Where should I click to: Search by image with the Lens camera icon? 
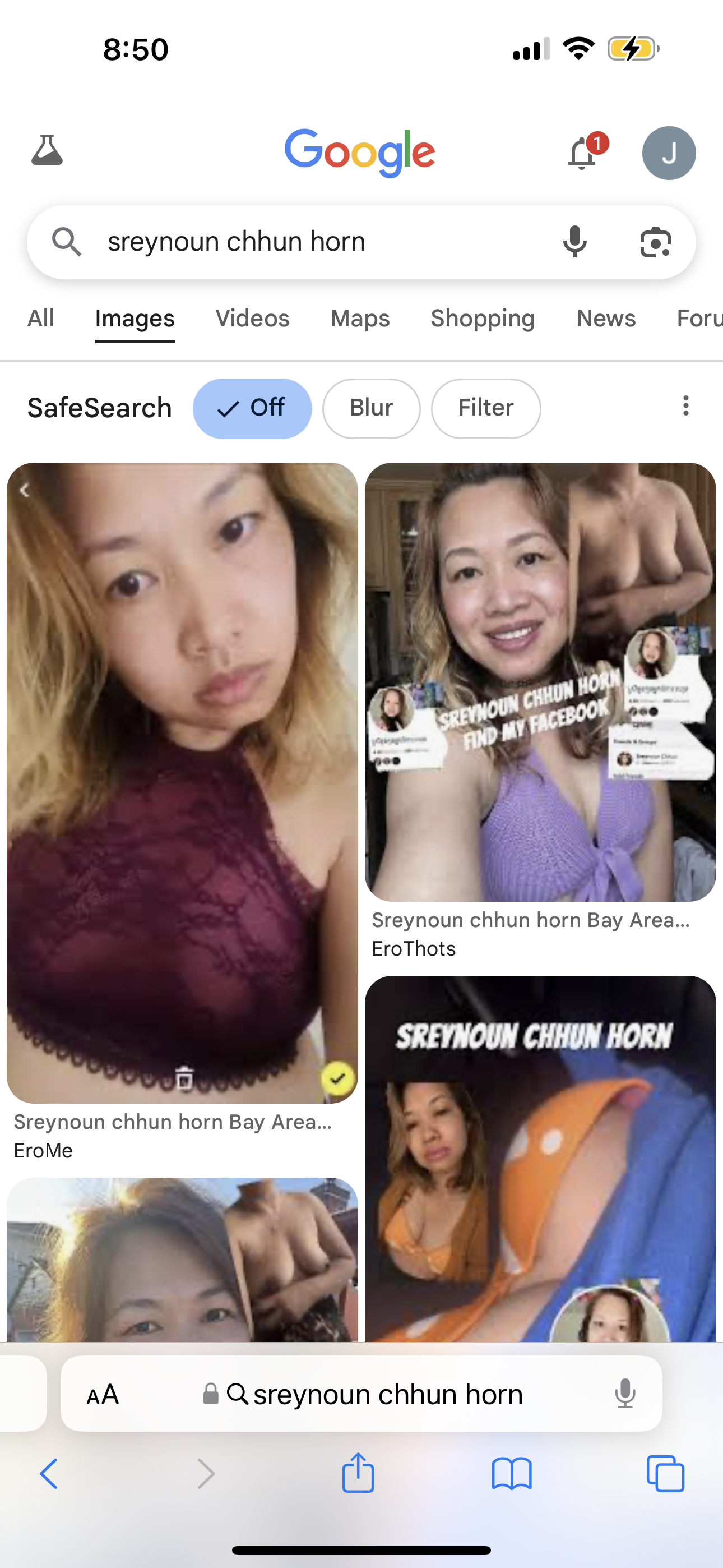655,242
